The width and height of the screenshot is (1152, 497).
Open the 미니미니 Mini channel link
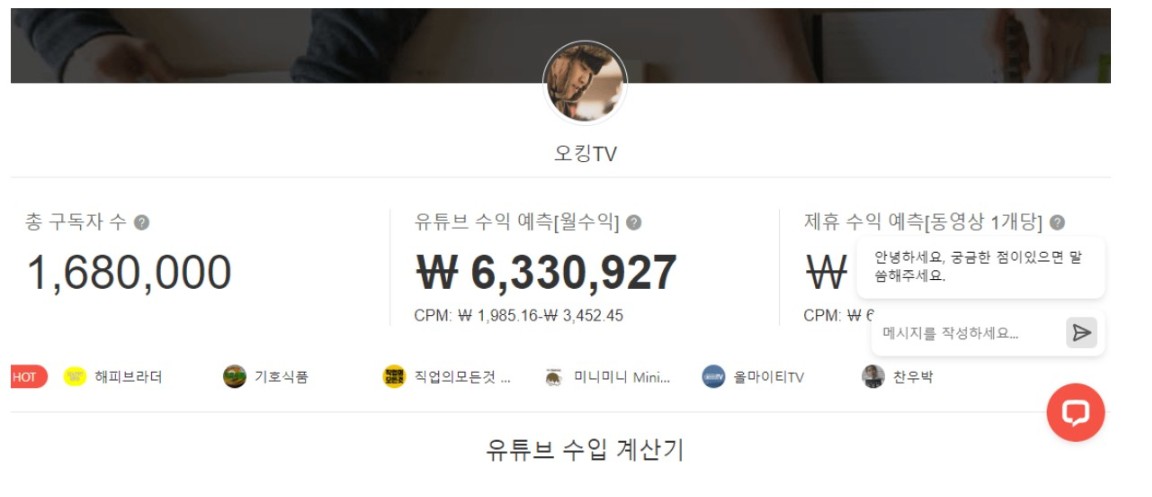[x=620, y=377]
